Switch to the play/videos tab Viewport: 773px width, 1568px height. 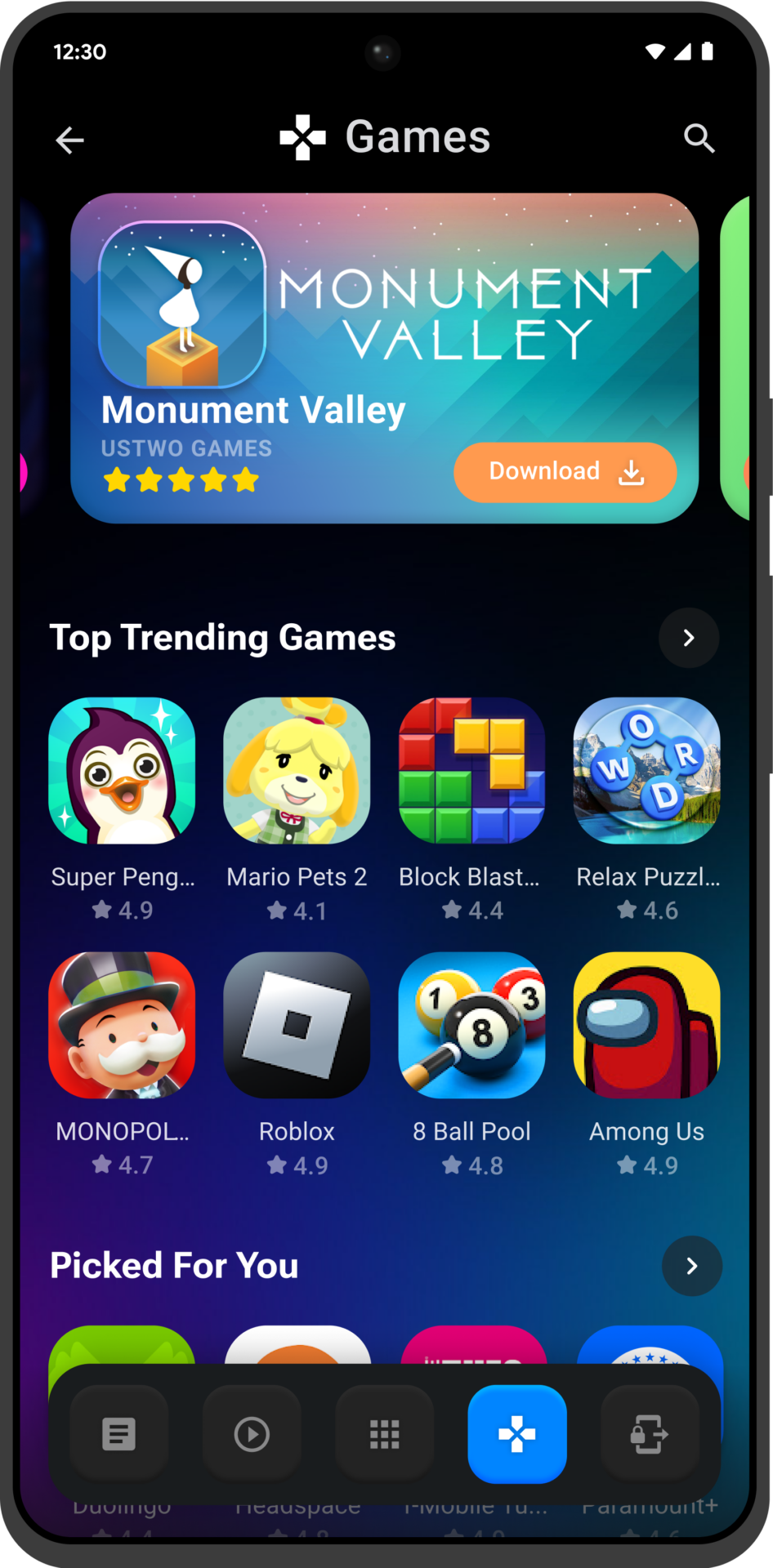(252, 1434)
